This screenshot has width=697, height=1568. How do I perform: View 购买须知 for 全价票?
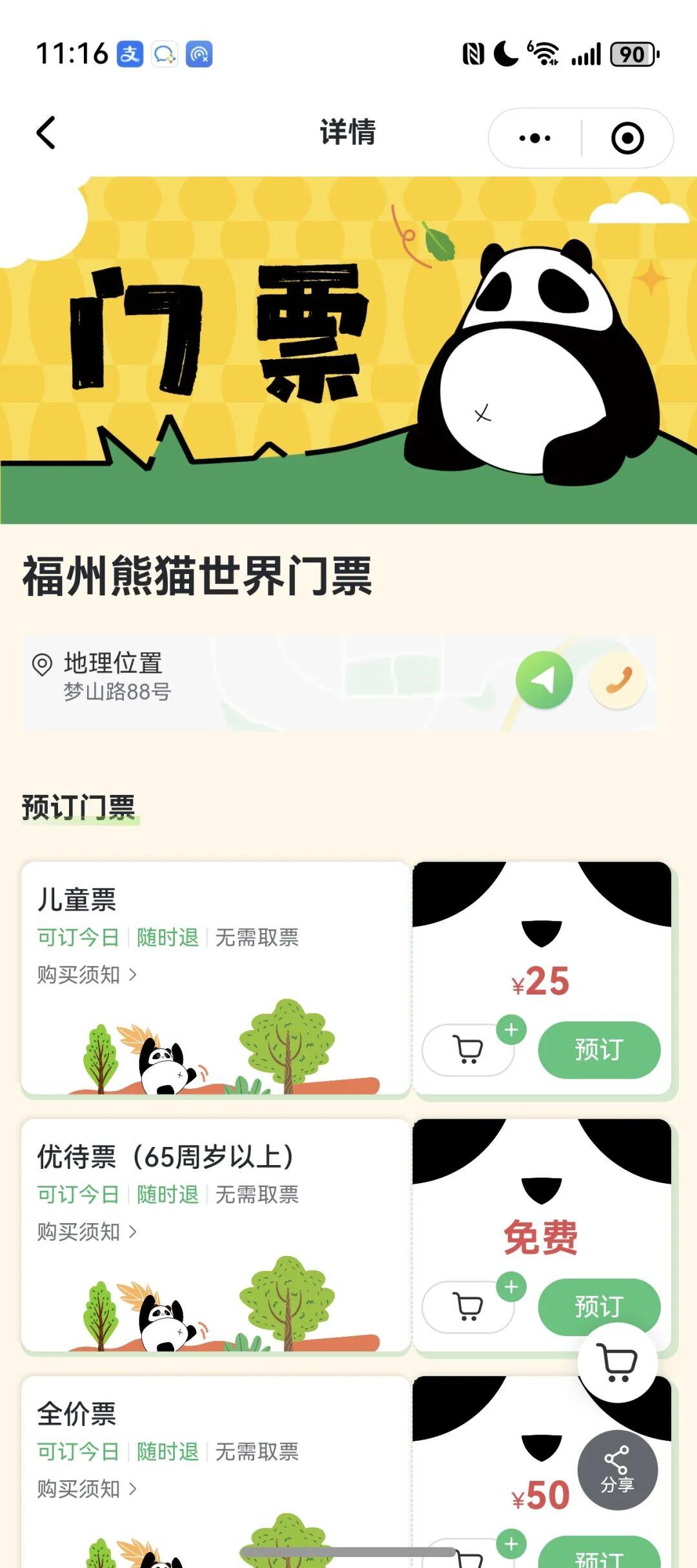86,1489
